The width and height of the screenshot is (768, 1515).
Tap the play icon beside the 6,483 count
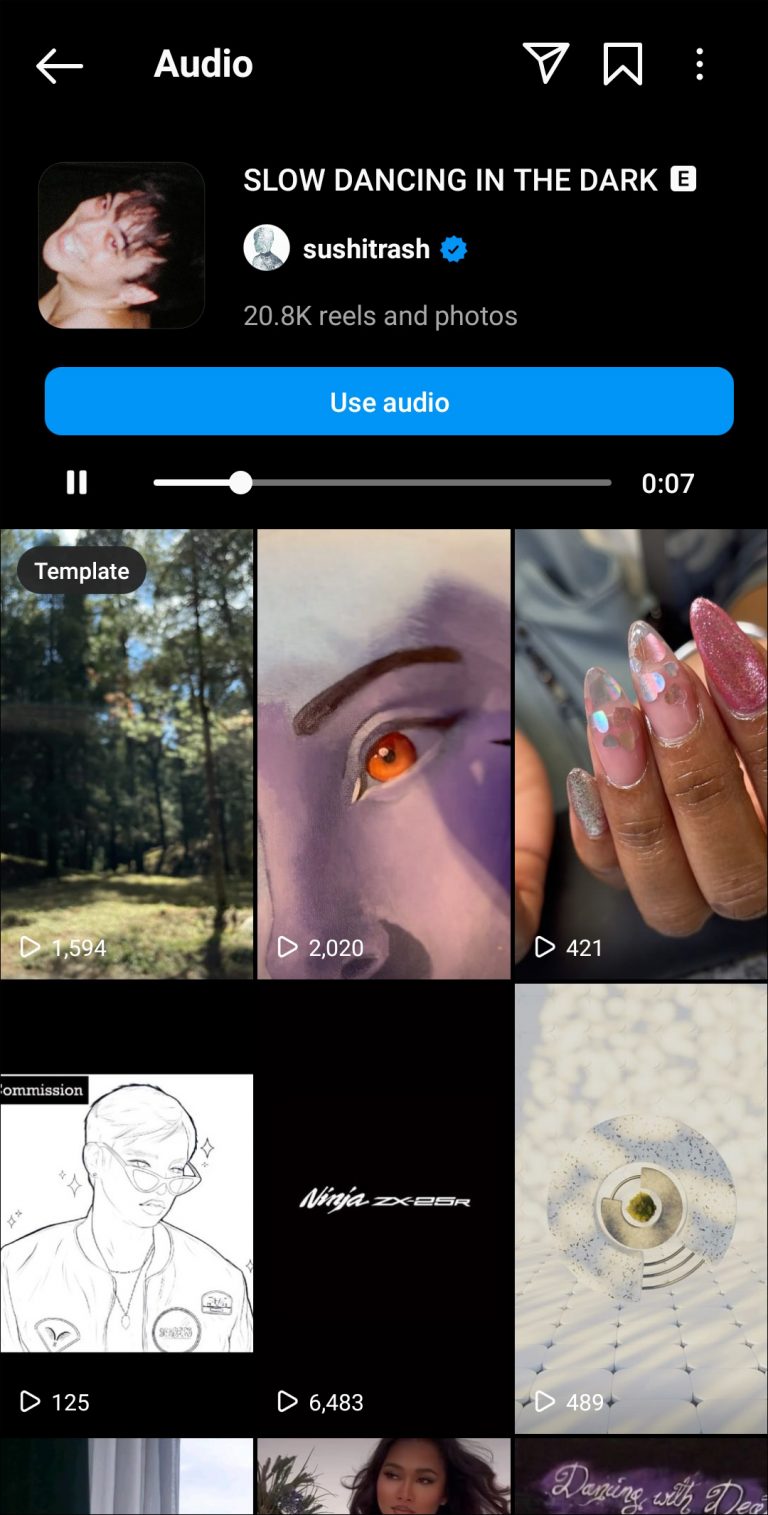click(287, 1402)
